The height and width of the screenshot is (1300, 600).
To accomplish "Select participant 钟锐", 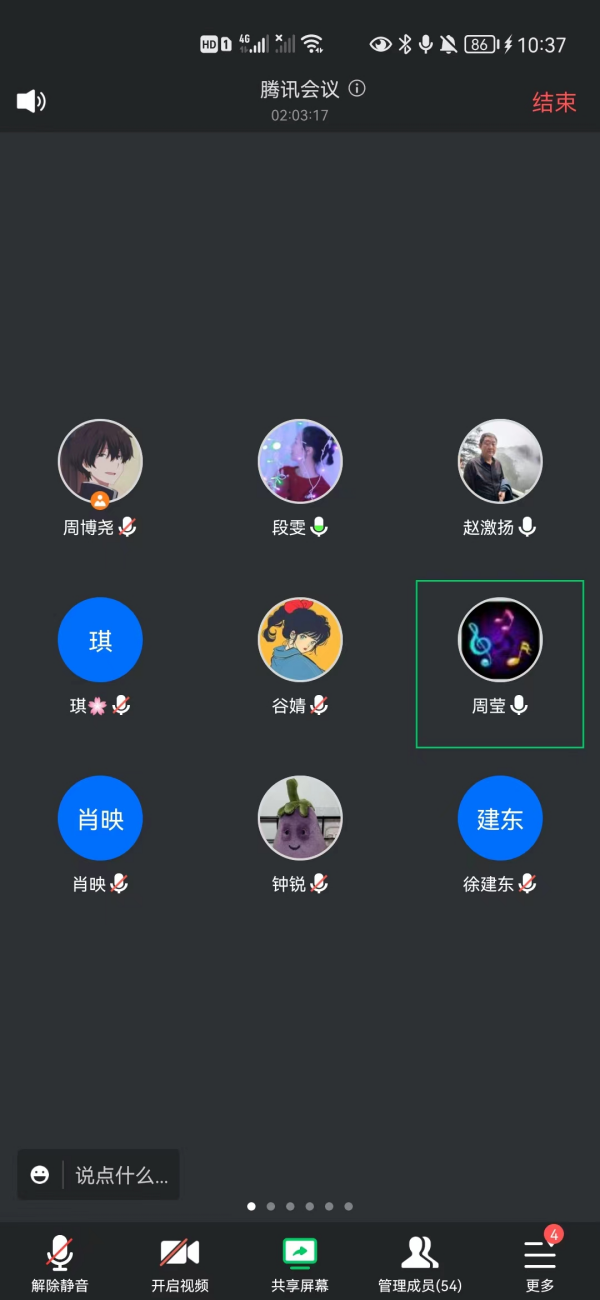I will (x=300, y=819).
